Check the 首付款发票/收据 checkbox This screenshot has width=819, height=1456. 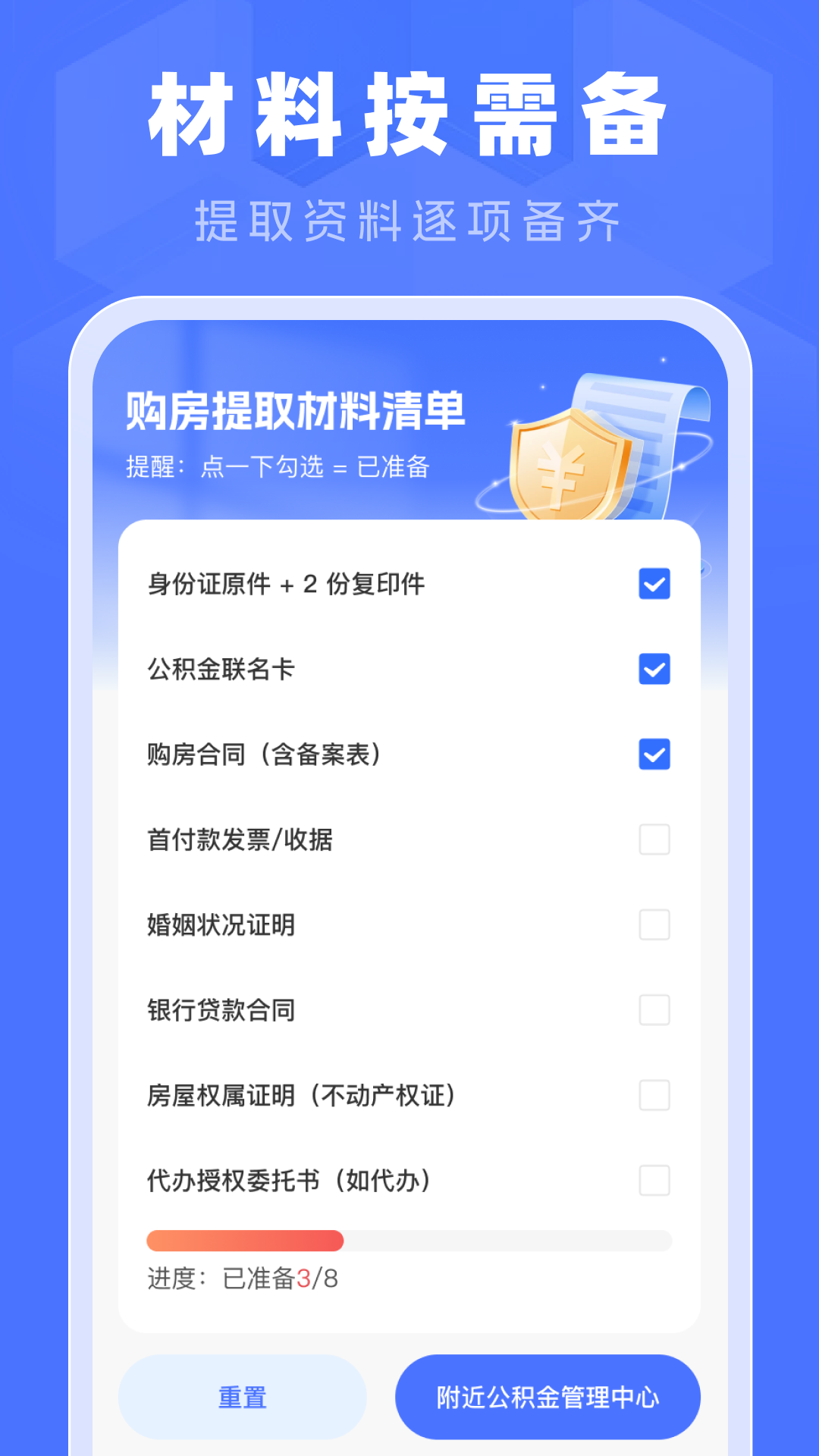click(653, 840)
